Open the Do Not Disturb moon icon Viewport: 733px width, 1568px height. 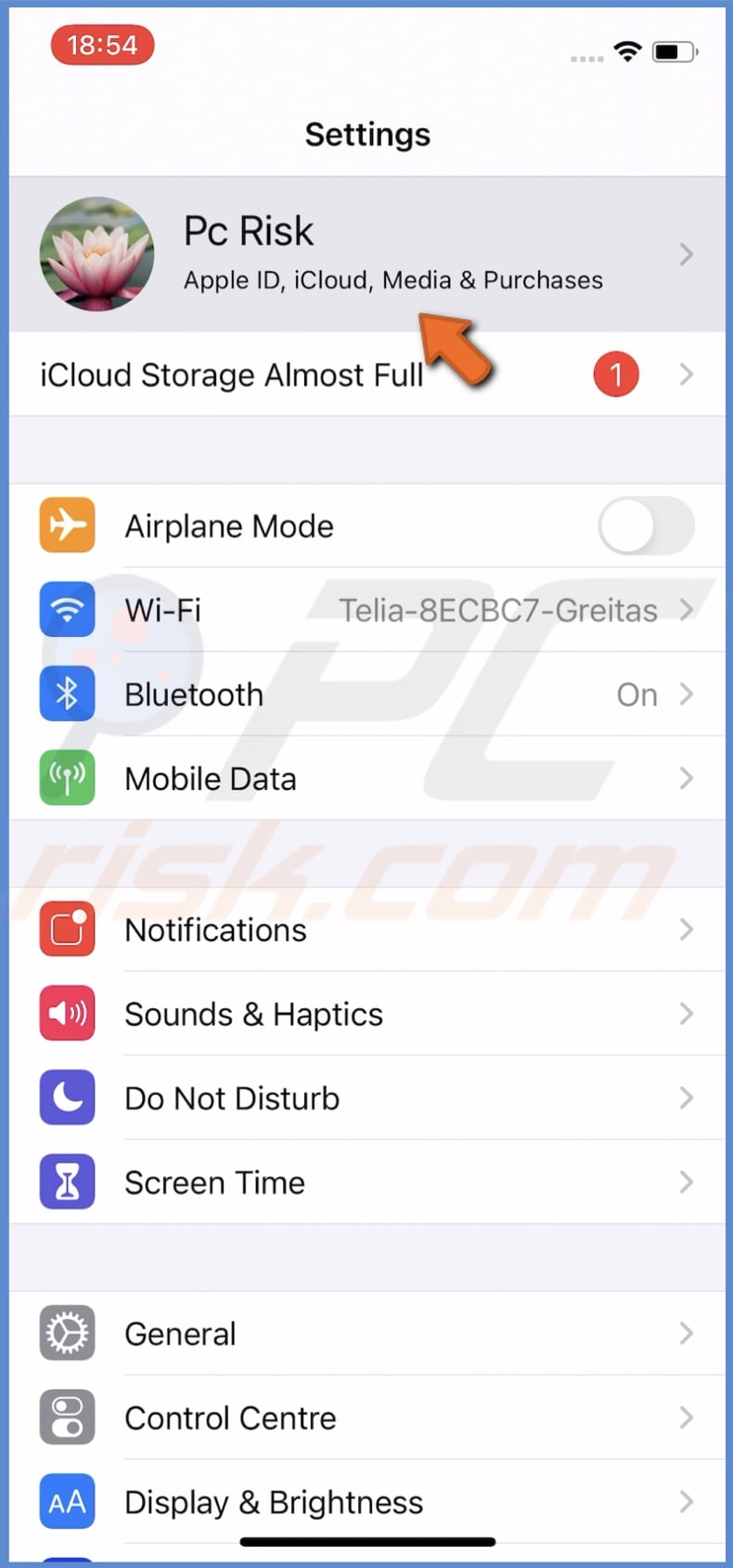[66, 1097]
